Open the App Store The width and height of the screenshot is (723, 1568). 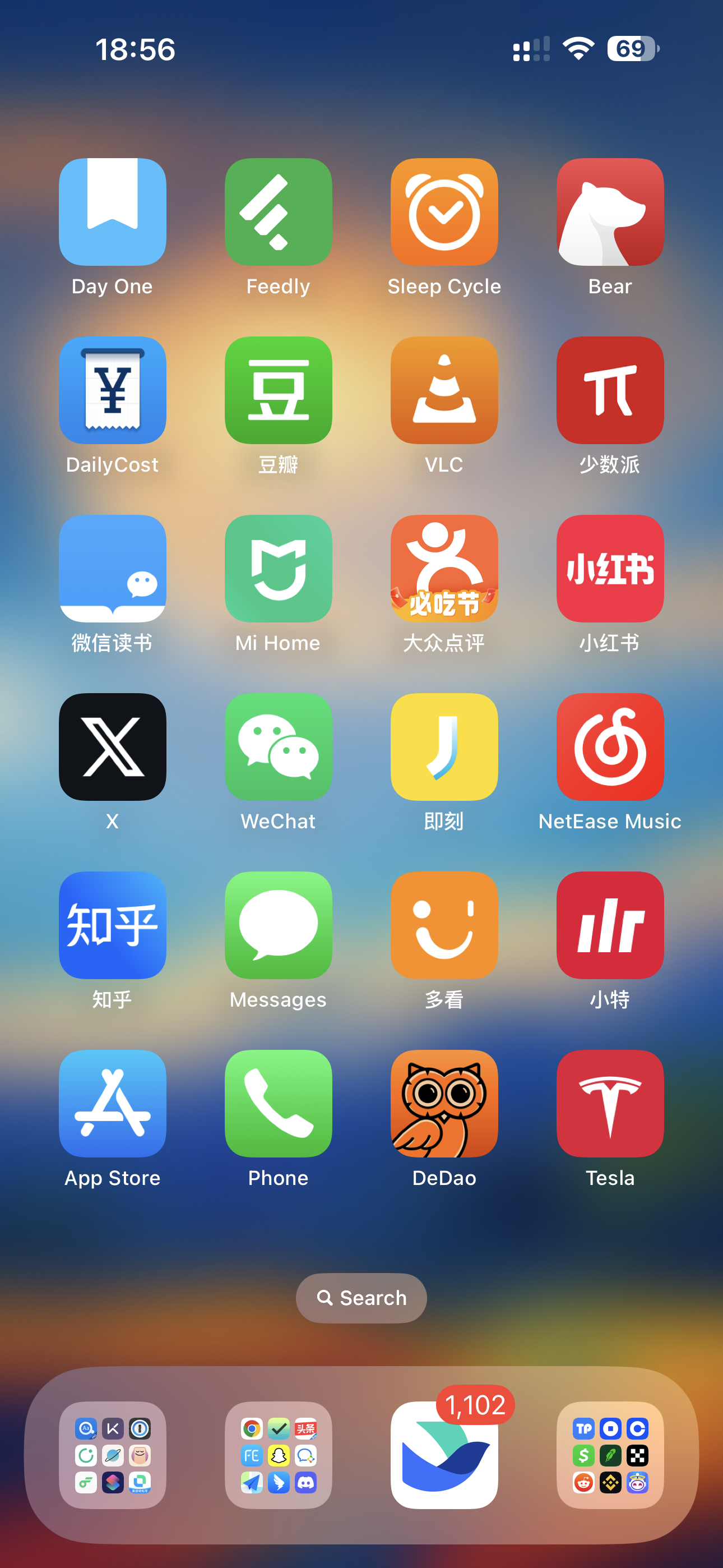[113, 1104]
